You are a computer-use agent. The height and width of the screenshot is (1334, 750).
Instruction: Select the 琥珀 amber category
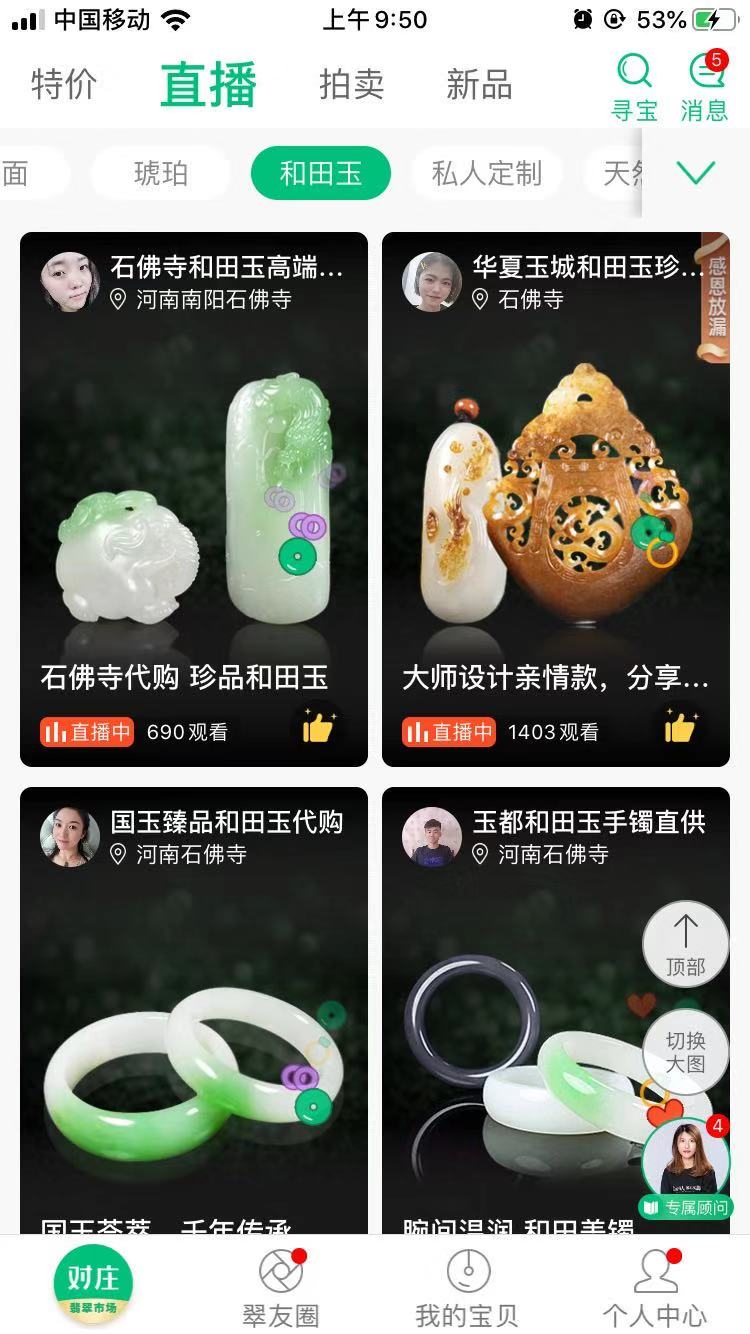coord(161,172)
